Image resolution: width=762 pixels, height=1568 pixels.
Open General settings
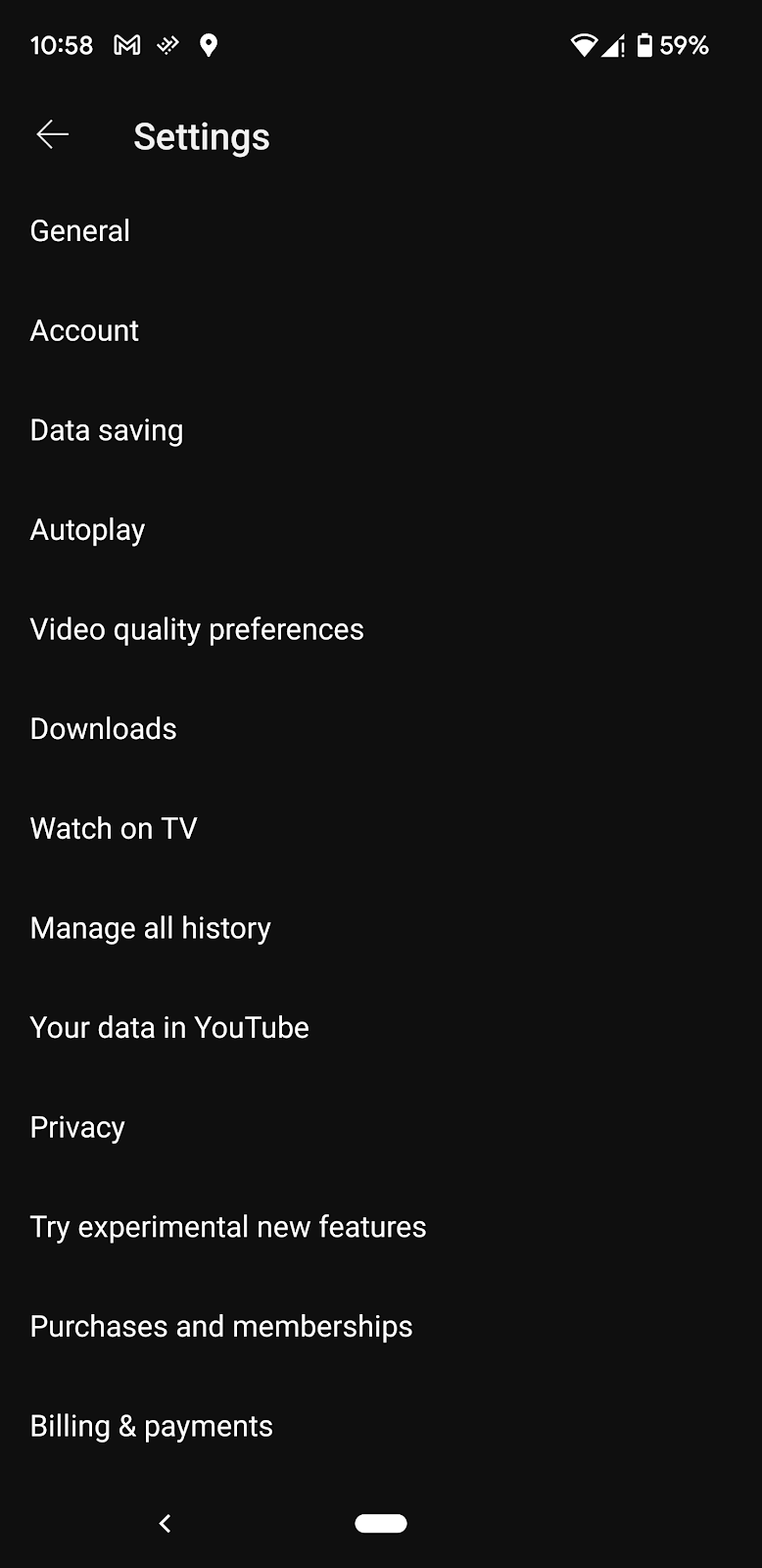coord(381,231)
